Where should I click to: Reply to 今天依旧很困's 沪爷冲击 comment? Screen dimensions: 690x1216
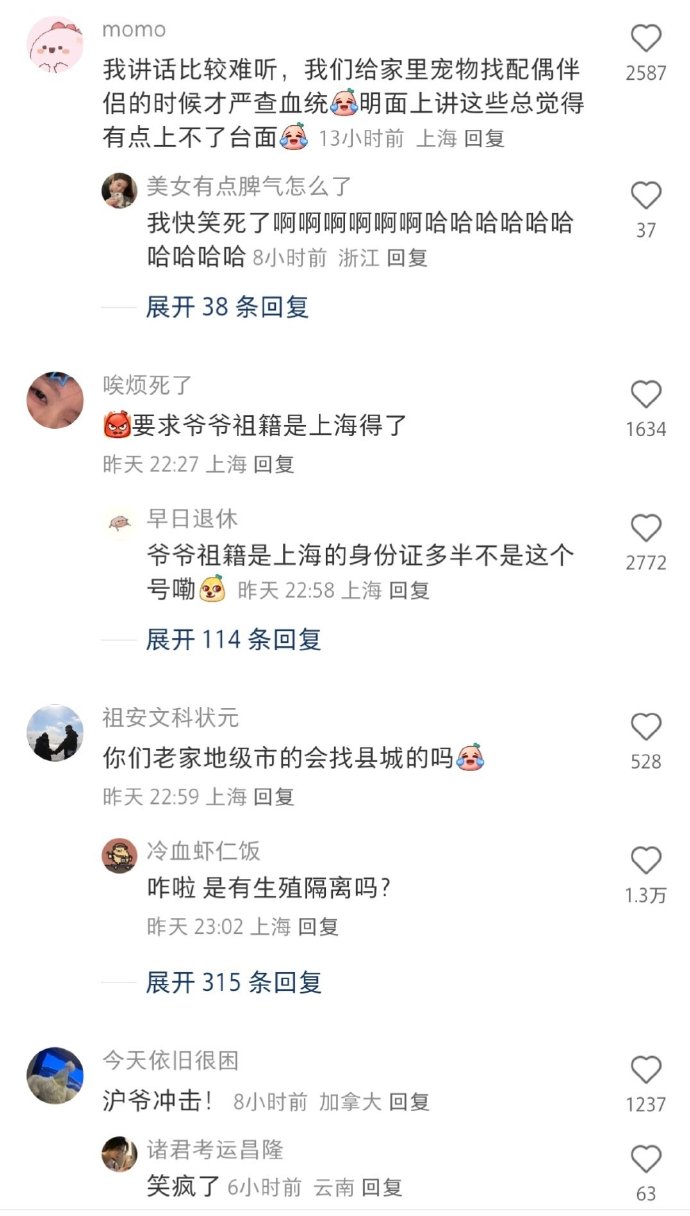(x=409, y=1102)
